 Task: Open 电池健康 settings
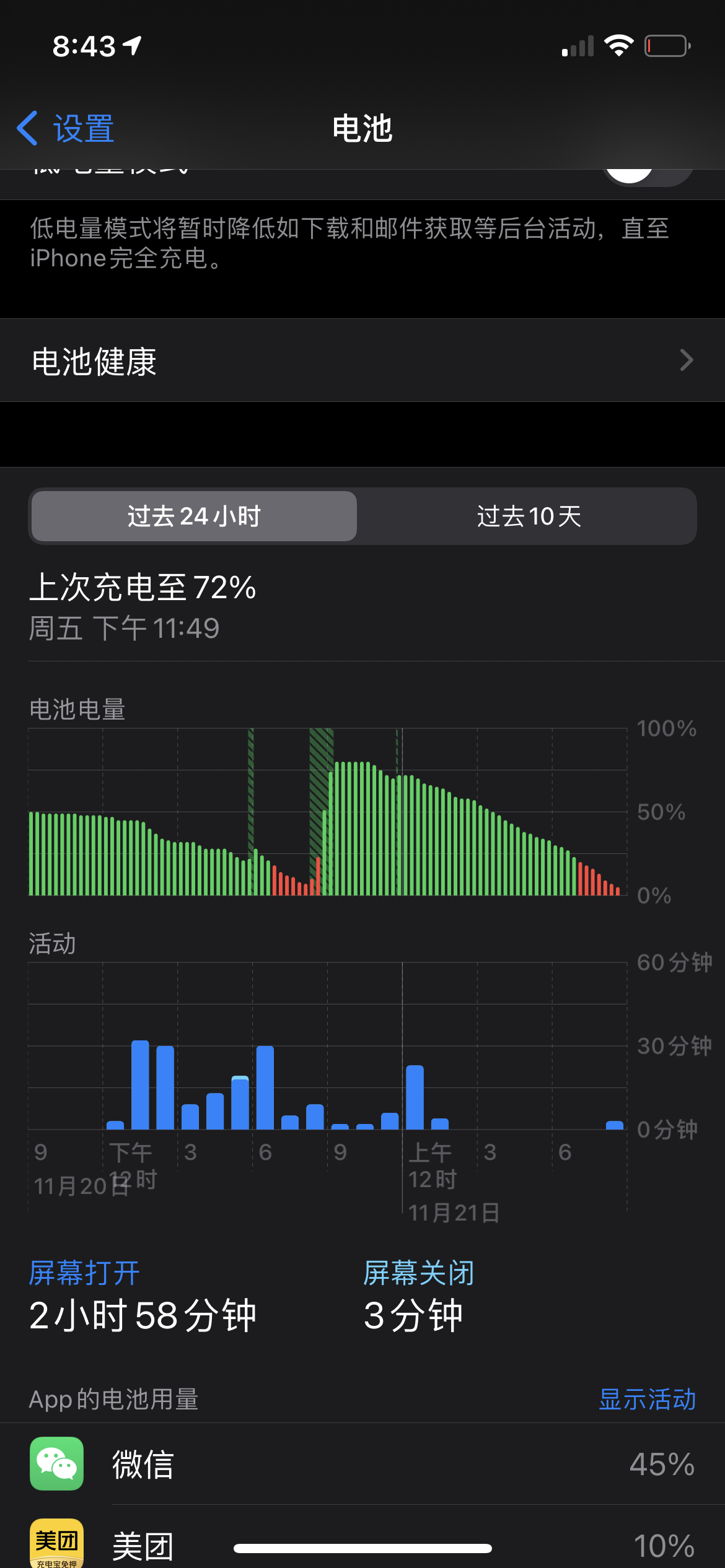(x=362, y=360)
